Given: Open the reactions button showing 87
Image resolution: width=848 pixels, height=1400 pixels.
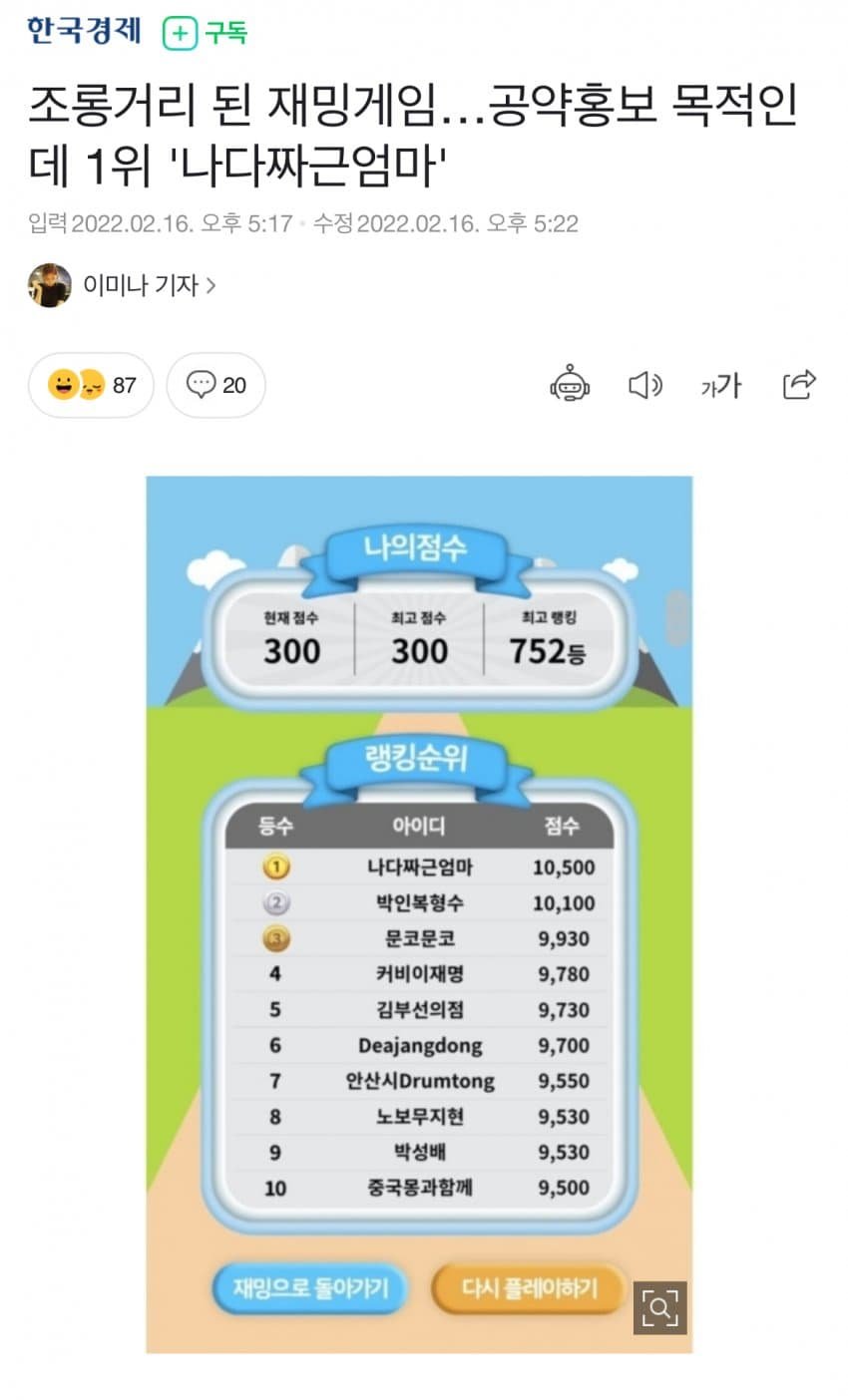Looking at the screenshot, I should (x=91, y=385).
